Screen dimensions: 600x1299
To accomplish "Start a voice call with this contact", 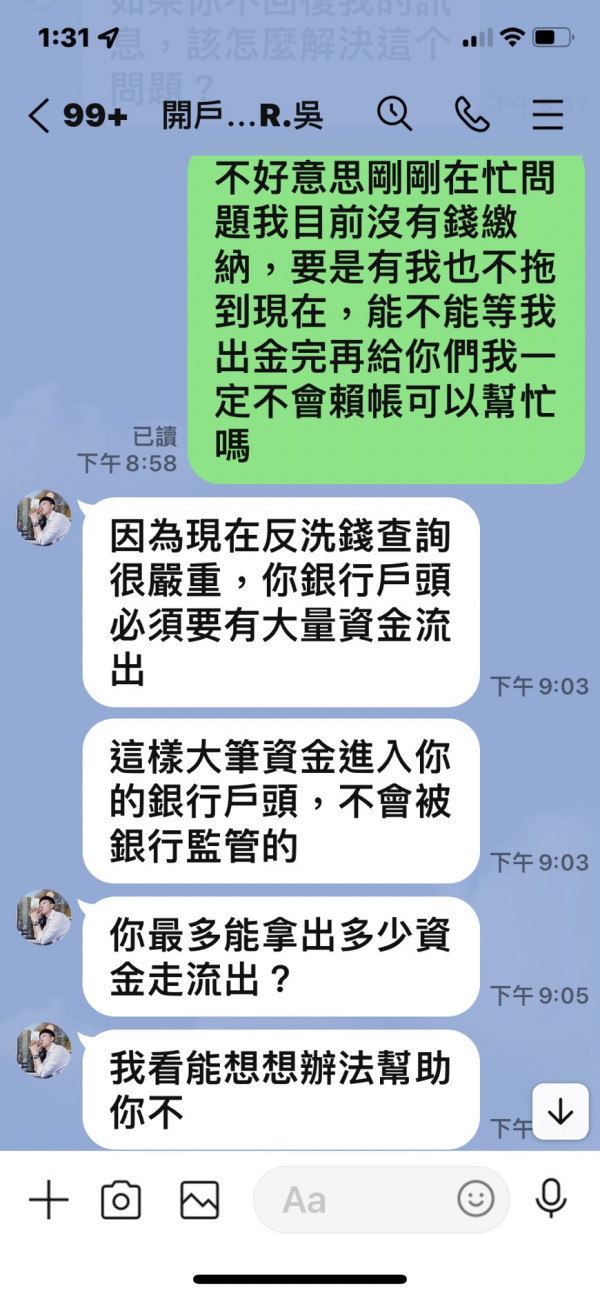I will pyautogui.click(x=471, y=116).
